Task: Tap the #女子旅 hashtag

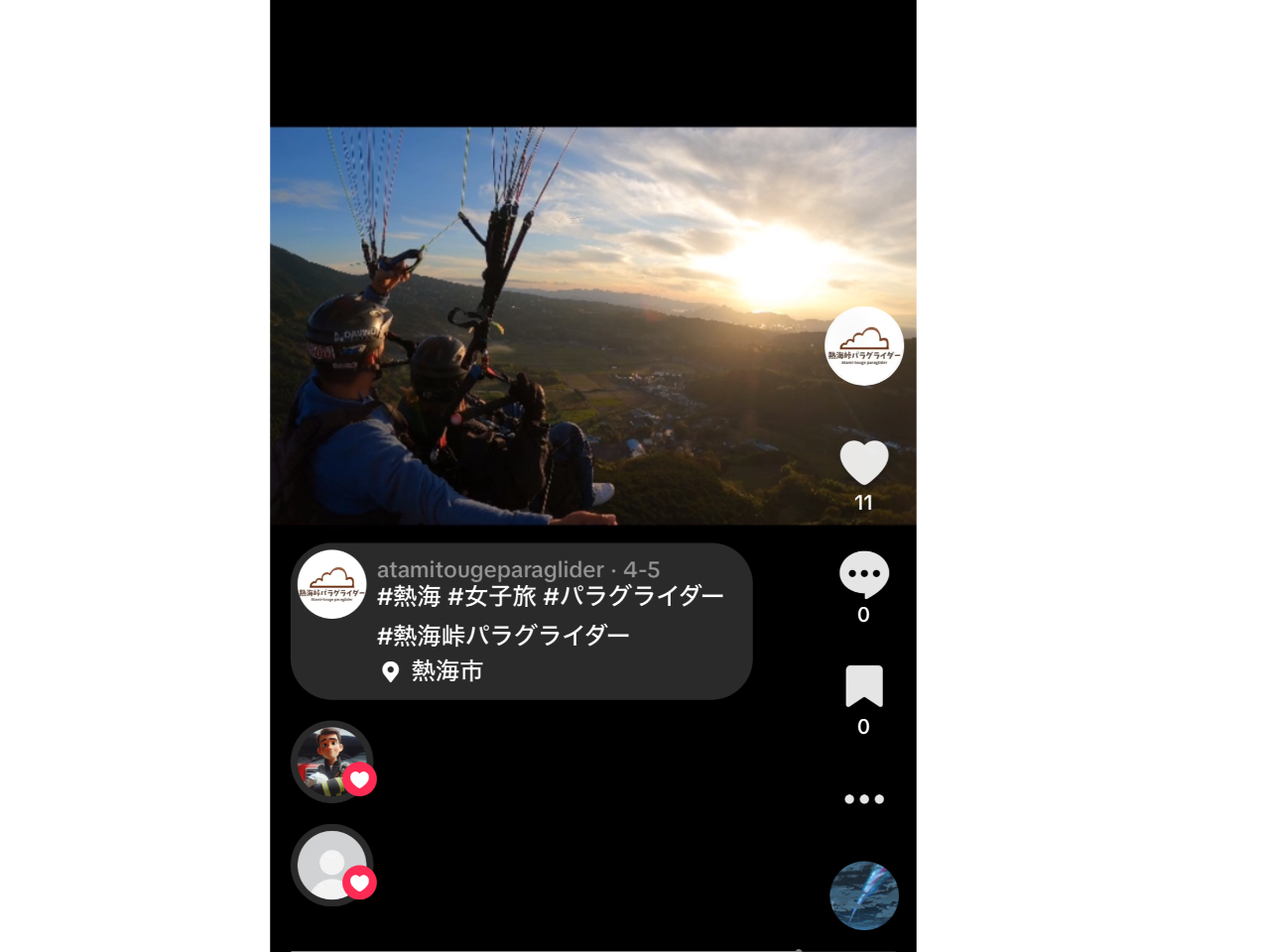Action: [x=492, y=596]
